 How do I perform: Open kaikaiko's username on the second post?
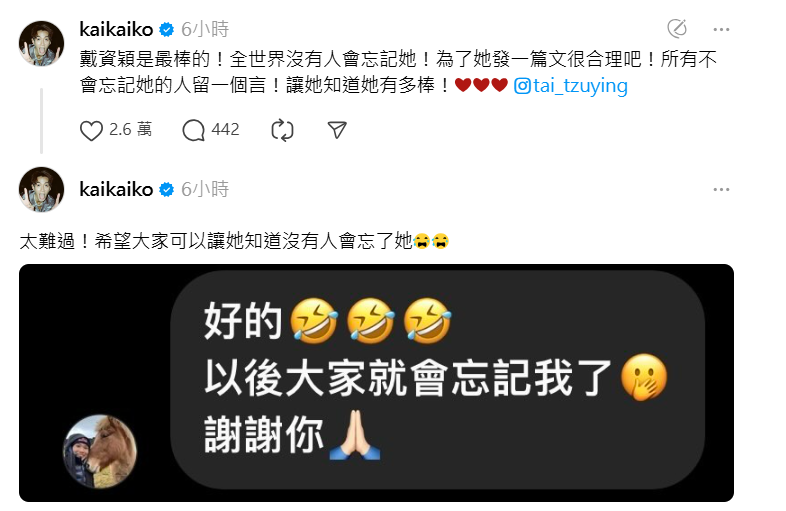click(116, 190)
